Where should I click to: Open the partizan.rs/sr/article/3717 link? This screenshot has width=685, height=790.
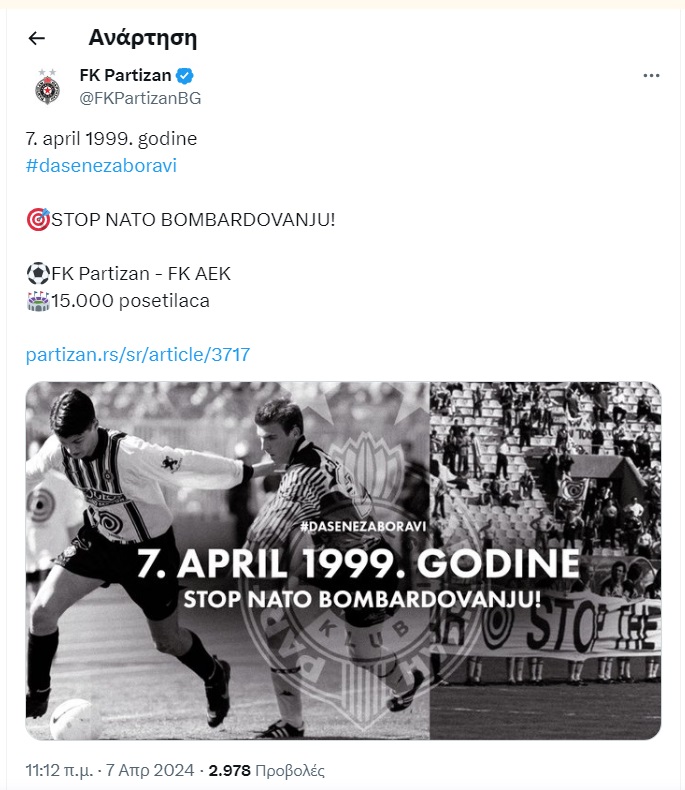tap(137, 354)
